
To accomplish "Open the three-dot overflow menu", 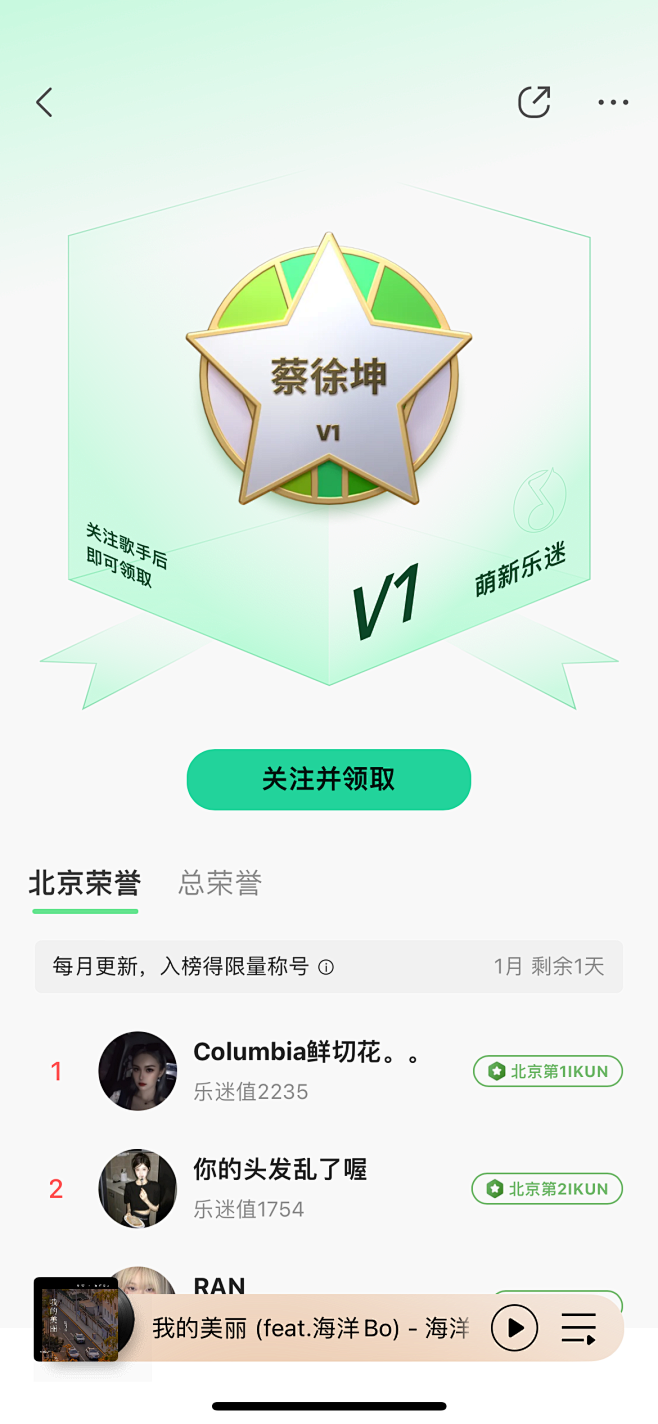I will [x=613, y=102].
